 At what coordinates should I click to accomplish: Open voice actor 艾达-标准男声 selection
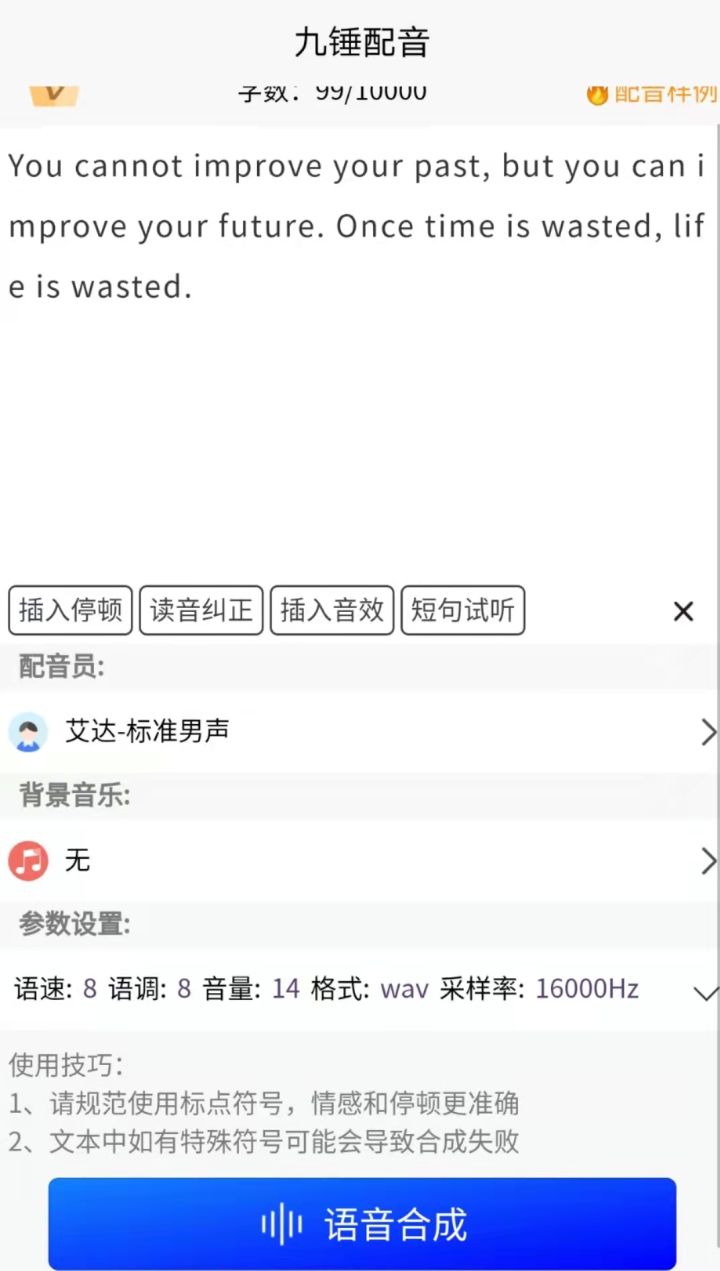click(360, 732)
